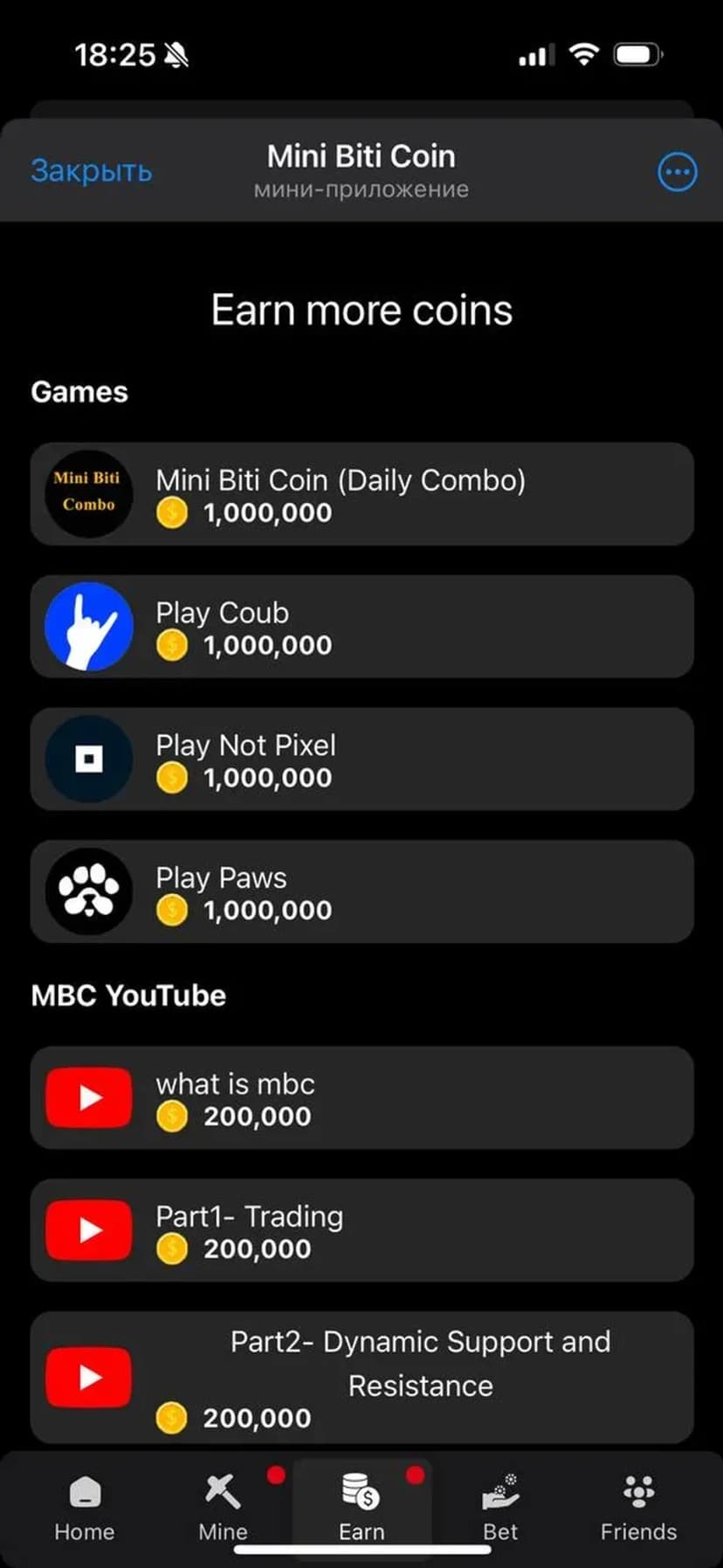The height and width of the screenshot is (1568, 723).
Task: Switch to the Home tab
Action: click(84, 1508)
